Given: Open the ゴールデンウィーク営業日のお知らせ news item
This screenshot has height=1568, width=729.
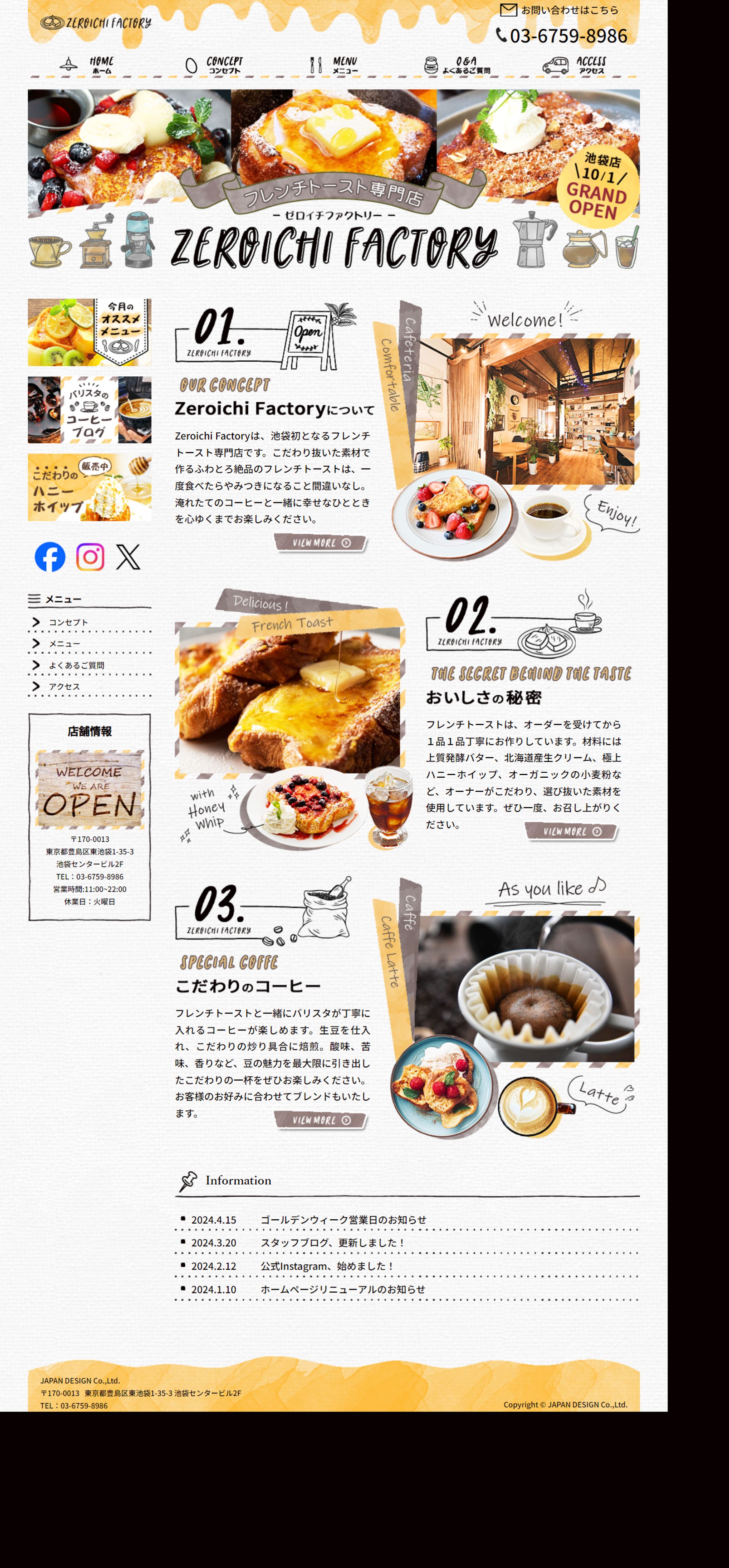Looking at the screenshot, I should pos(343,1219).
